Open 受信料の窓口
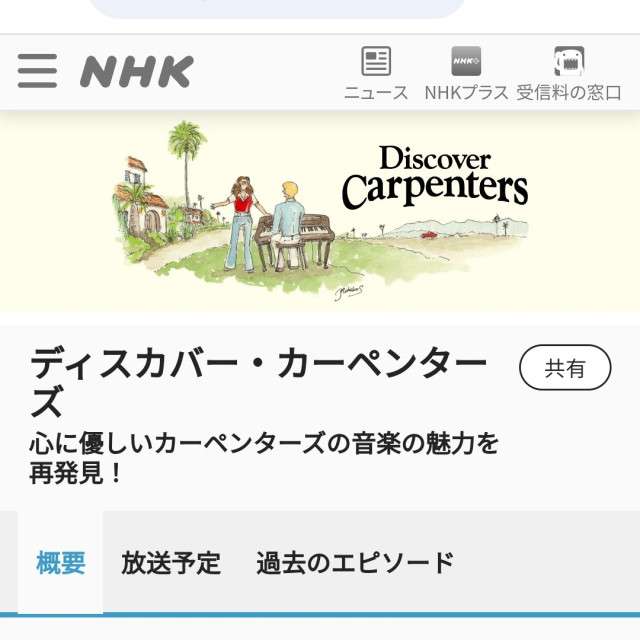 coord(569,73)
